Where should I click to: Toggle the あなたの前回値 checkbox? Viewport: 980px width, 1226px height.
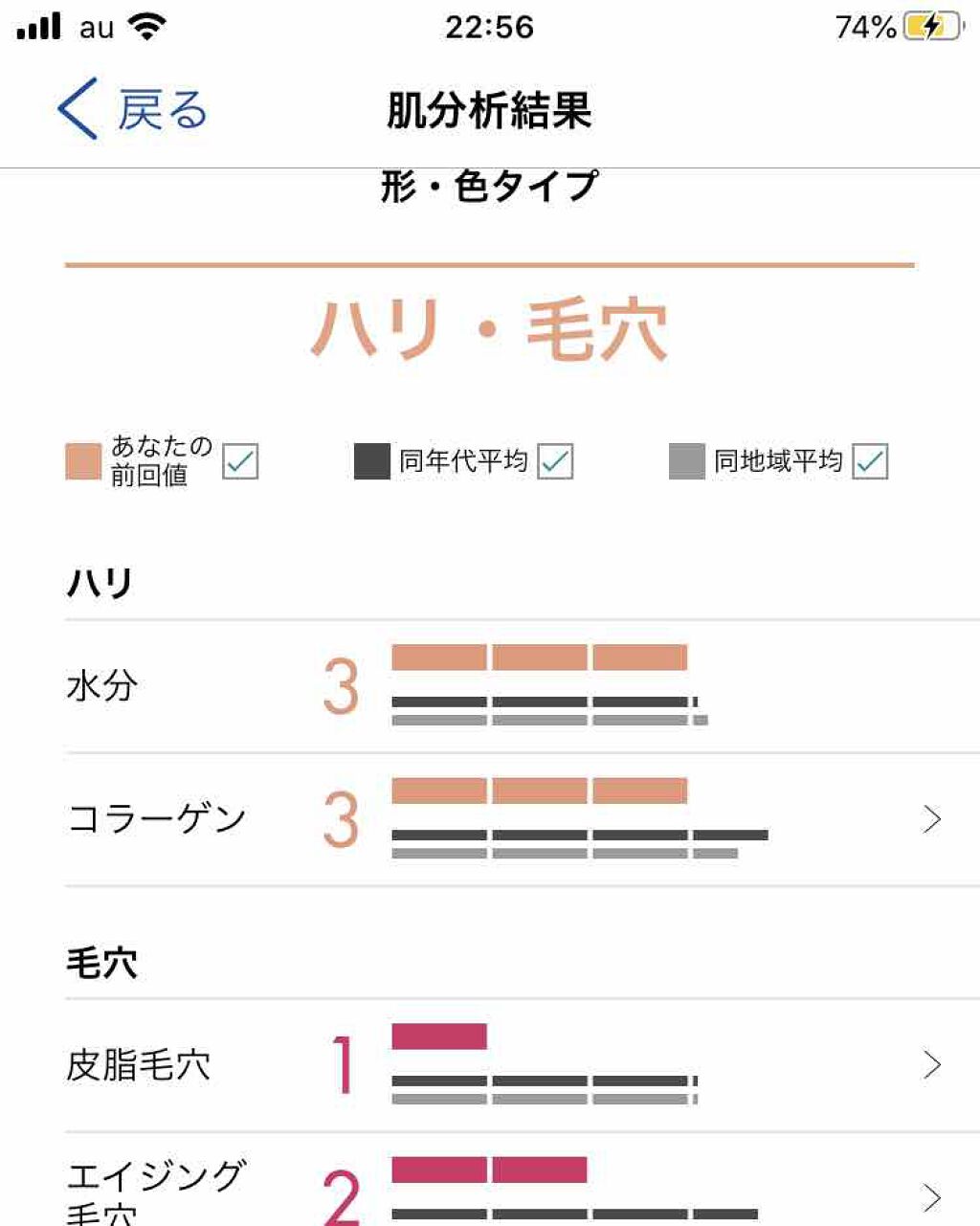242,462
